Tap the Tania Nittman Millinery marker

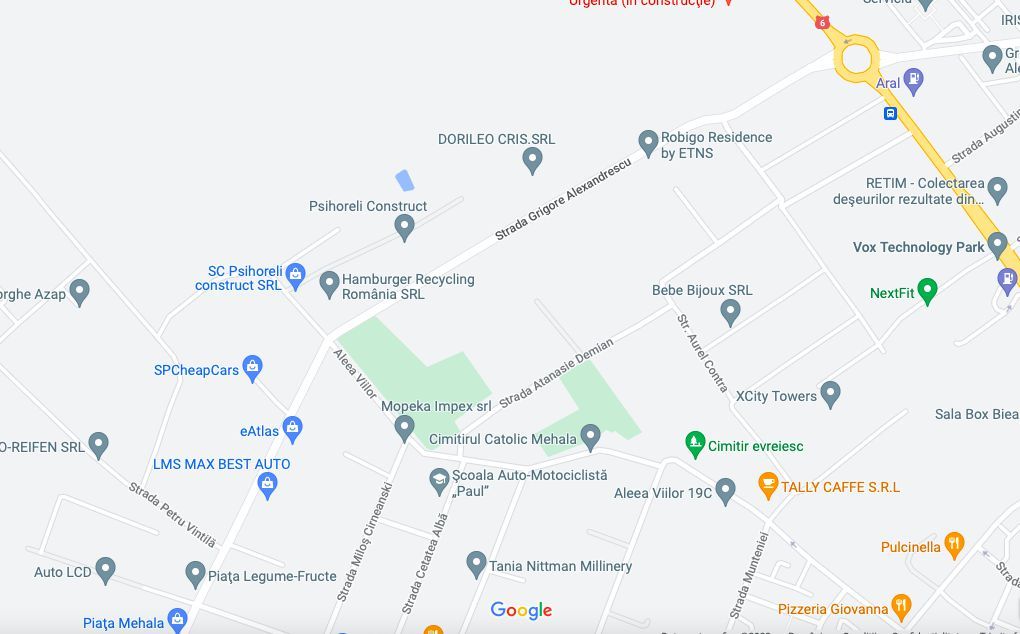477,564
